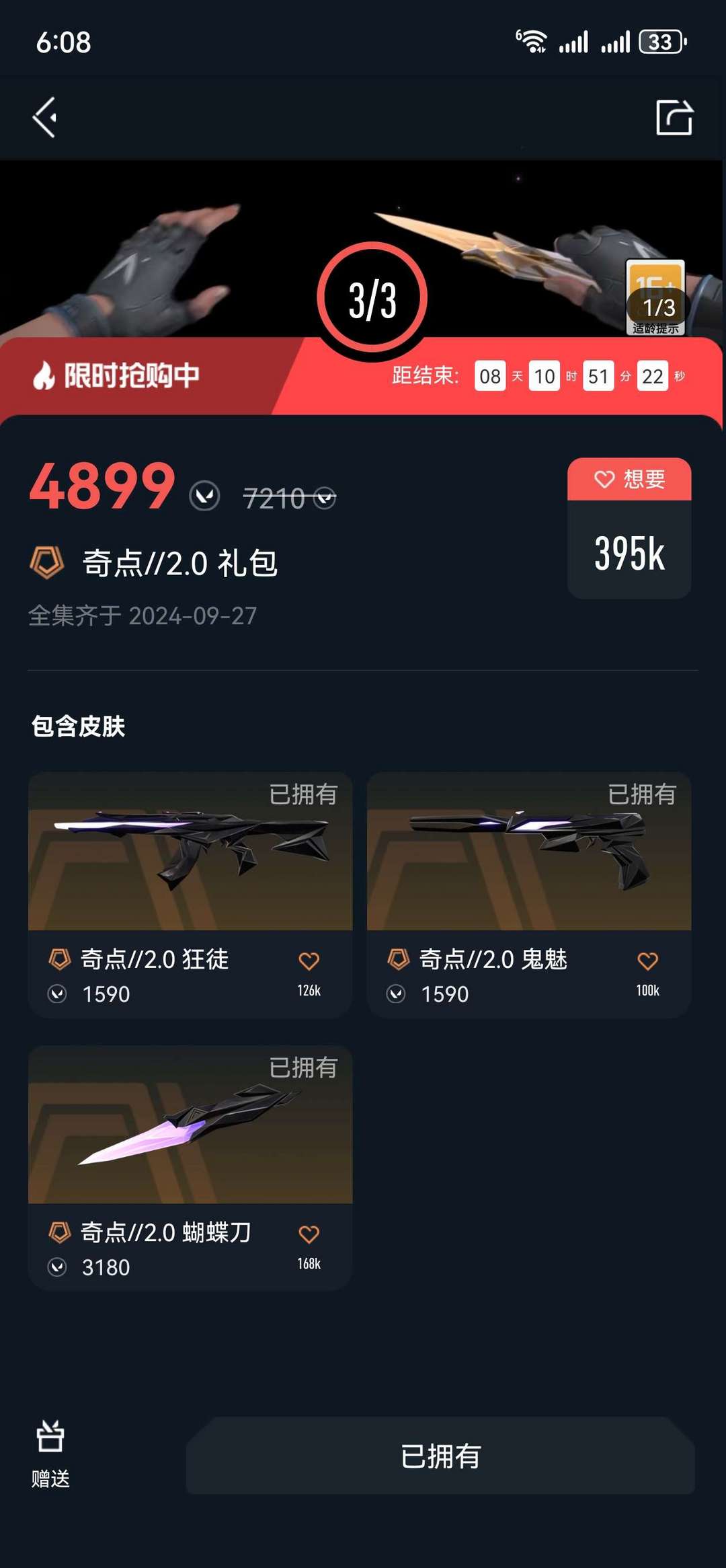Open the 奇点//2.0 蝴蝶刀 skin card
726x1568 pixels.
pyautogui.click(x=190, y=1168)
